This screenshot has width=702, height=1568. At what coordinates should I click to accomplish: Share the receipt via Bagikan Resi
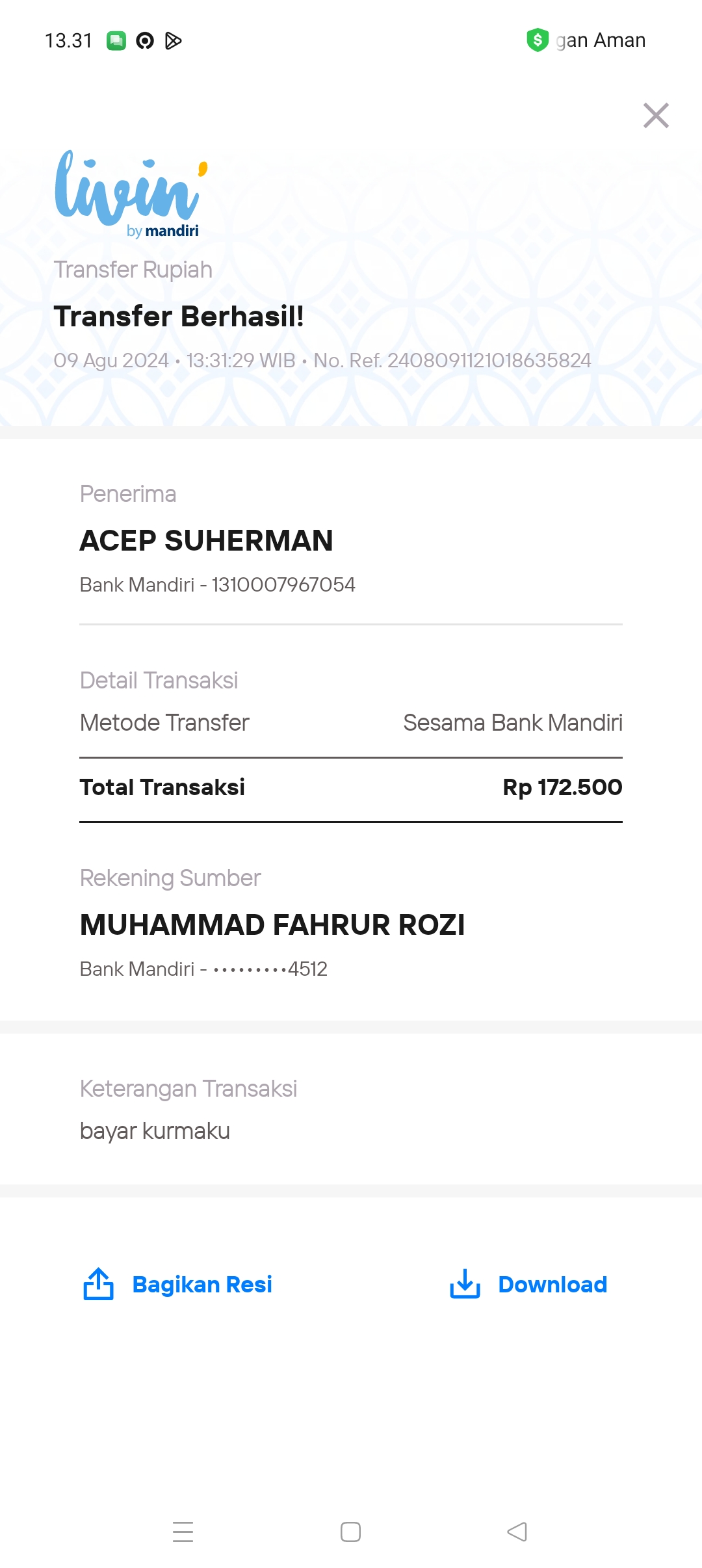[x=177, y=1284]
